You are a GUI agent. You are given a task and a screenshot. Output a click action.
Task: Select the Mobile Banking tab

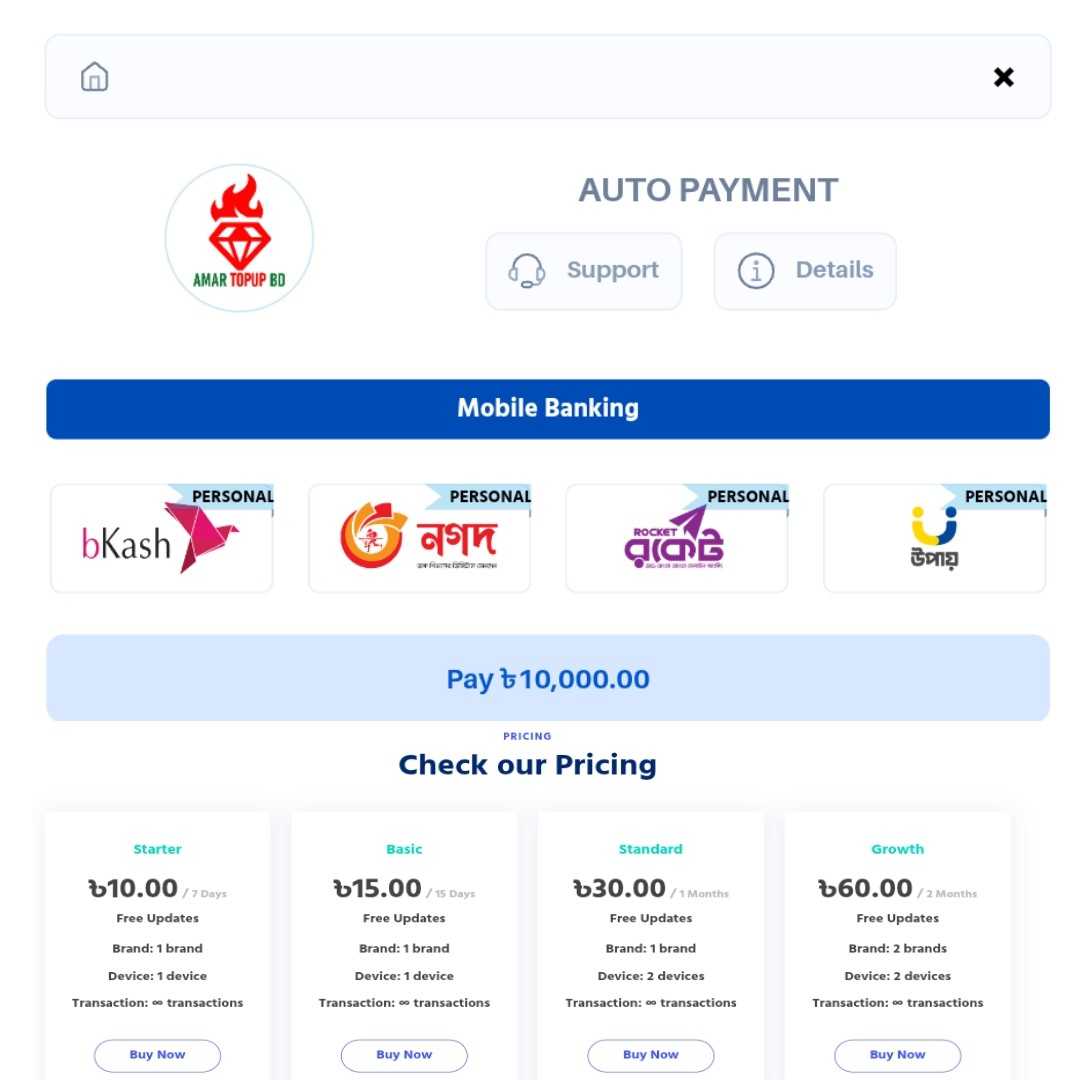point(548,409)
